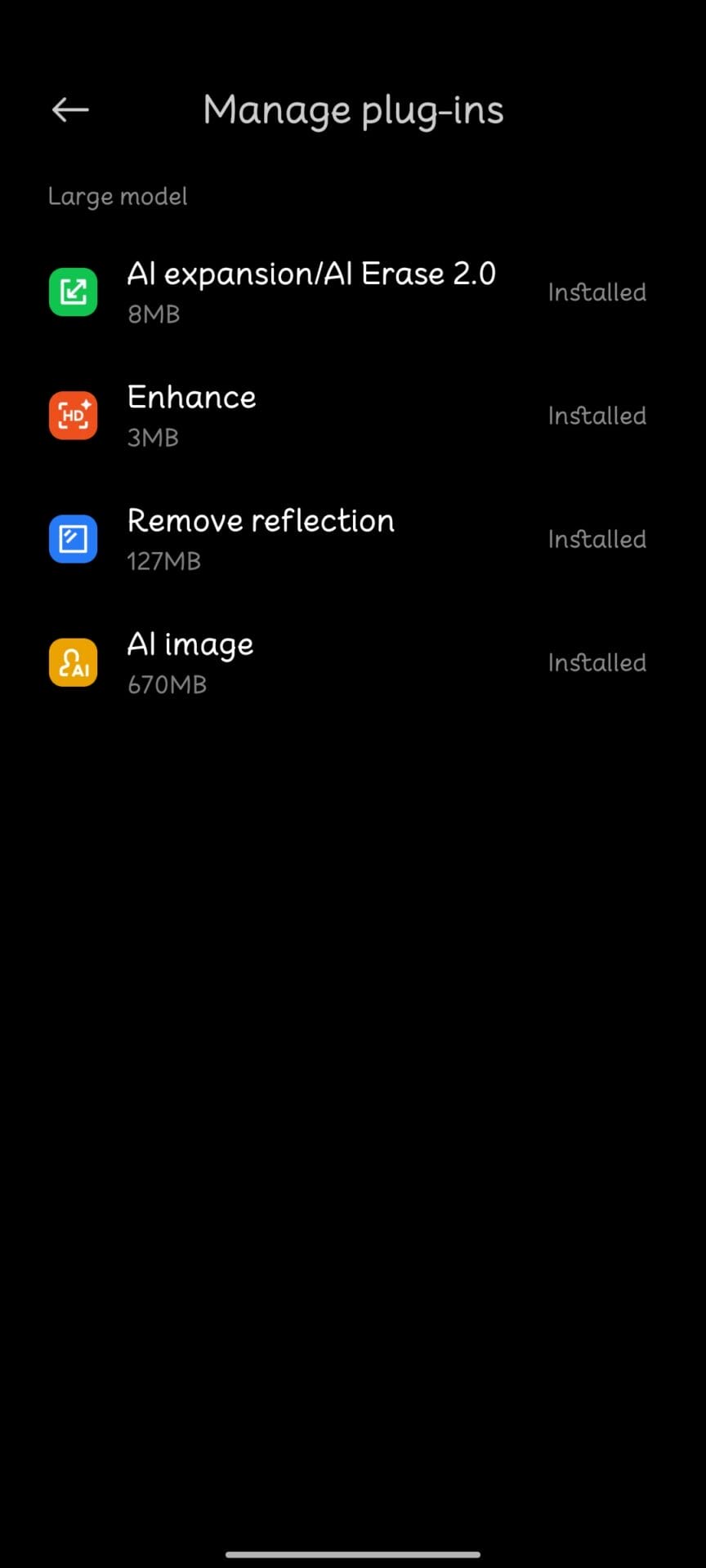The image size is (706, 1568).
Task: Go back from Manage plug-ins
Action: pos(70,109)
